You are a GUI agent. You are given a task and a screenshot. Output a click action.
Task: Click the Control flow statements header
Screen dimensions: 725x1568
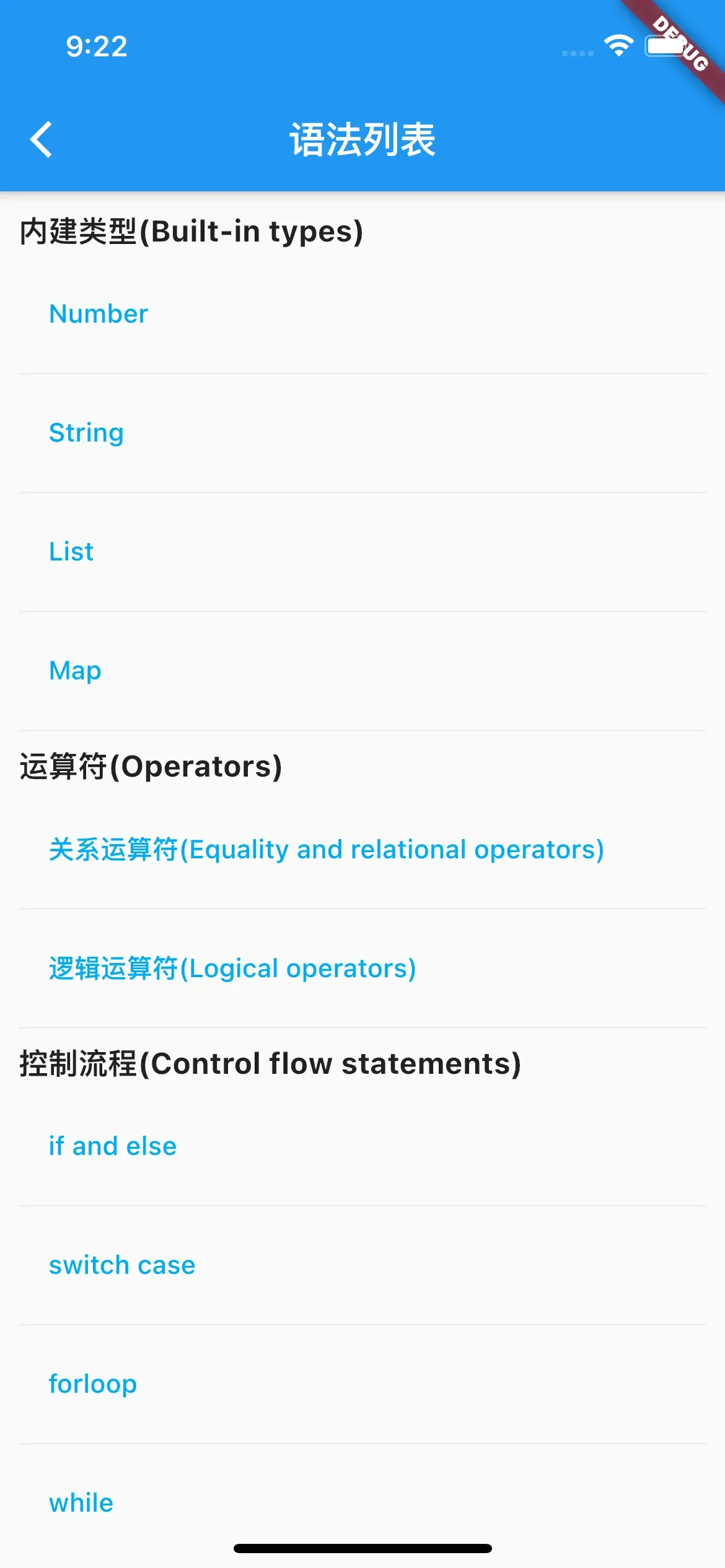coord(271,1063)
